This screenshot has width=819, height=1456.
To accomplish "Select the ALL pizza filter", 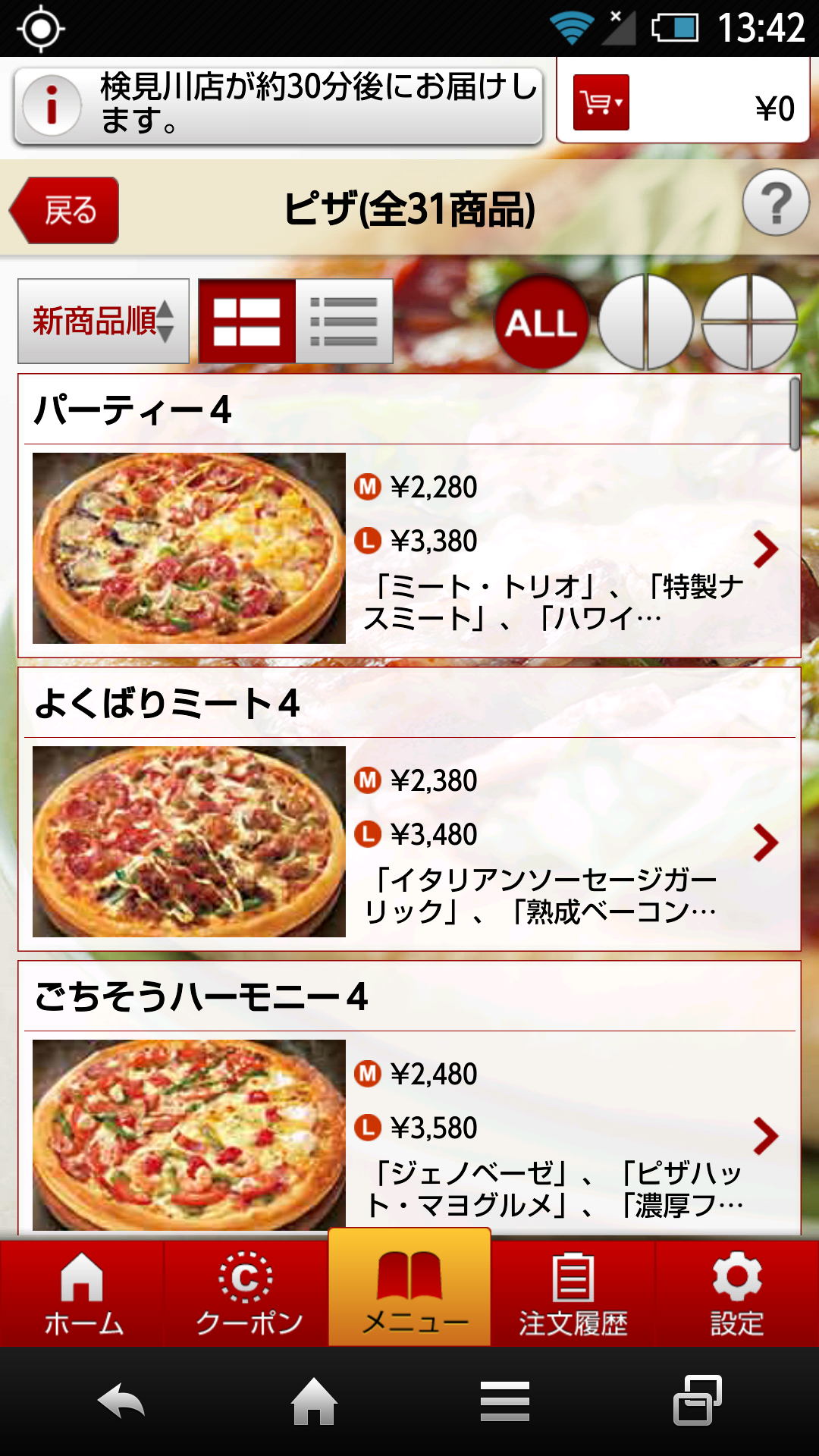I will pyautogui.click(x=541, y=322).
